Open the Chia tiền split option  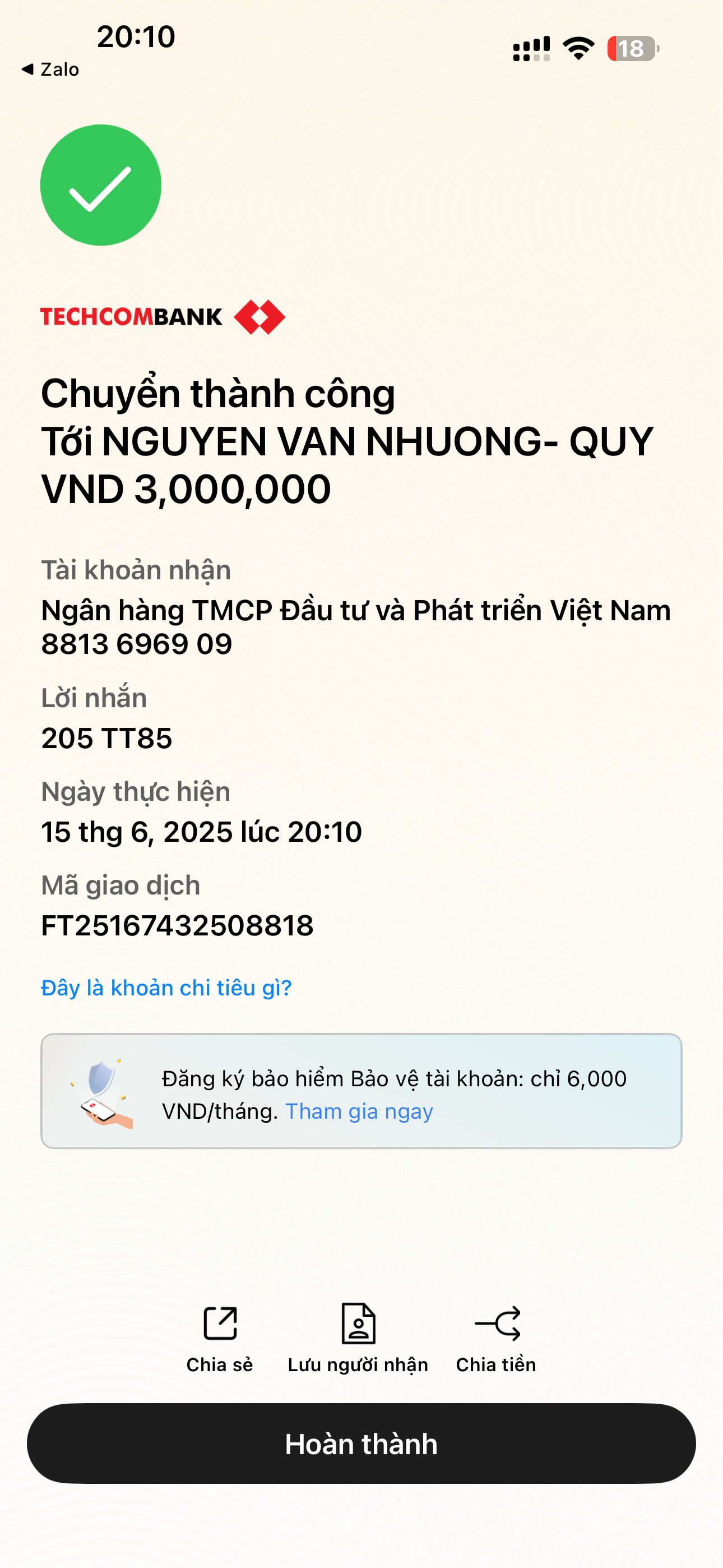click(x=496, y=1338)
